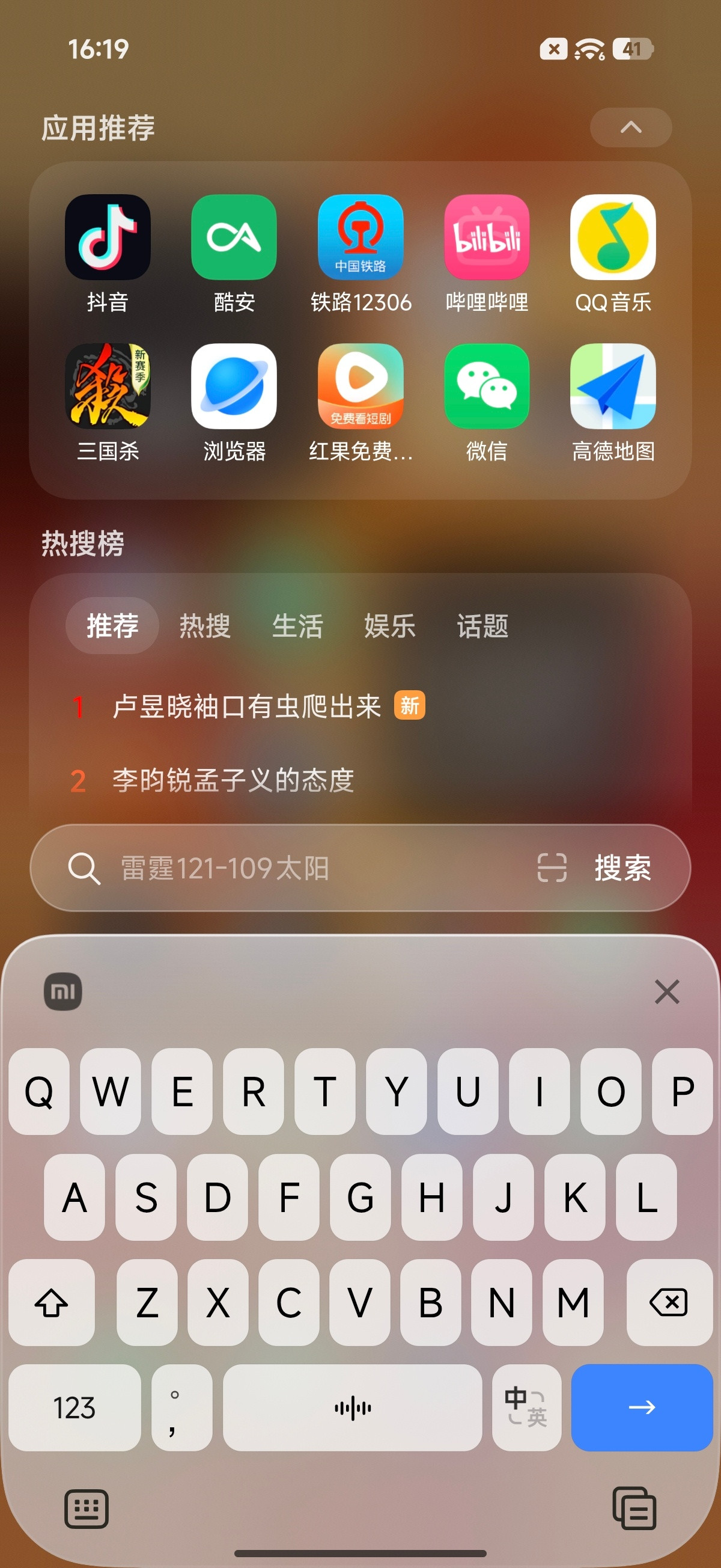Open QQ音乐 music app
The image size is (721, 1568).
click(613, 239)
